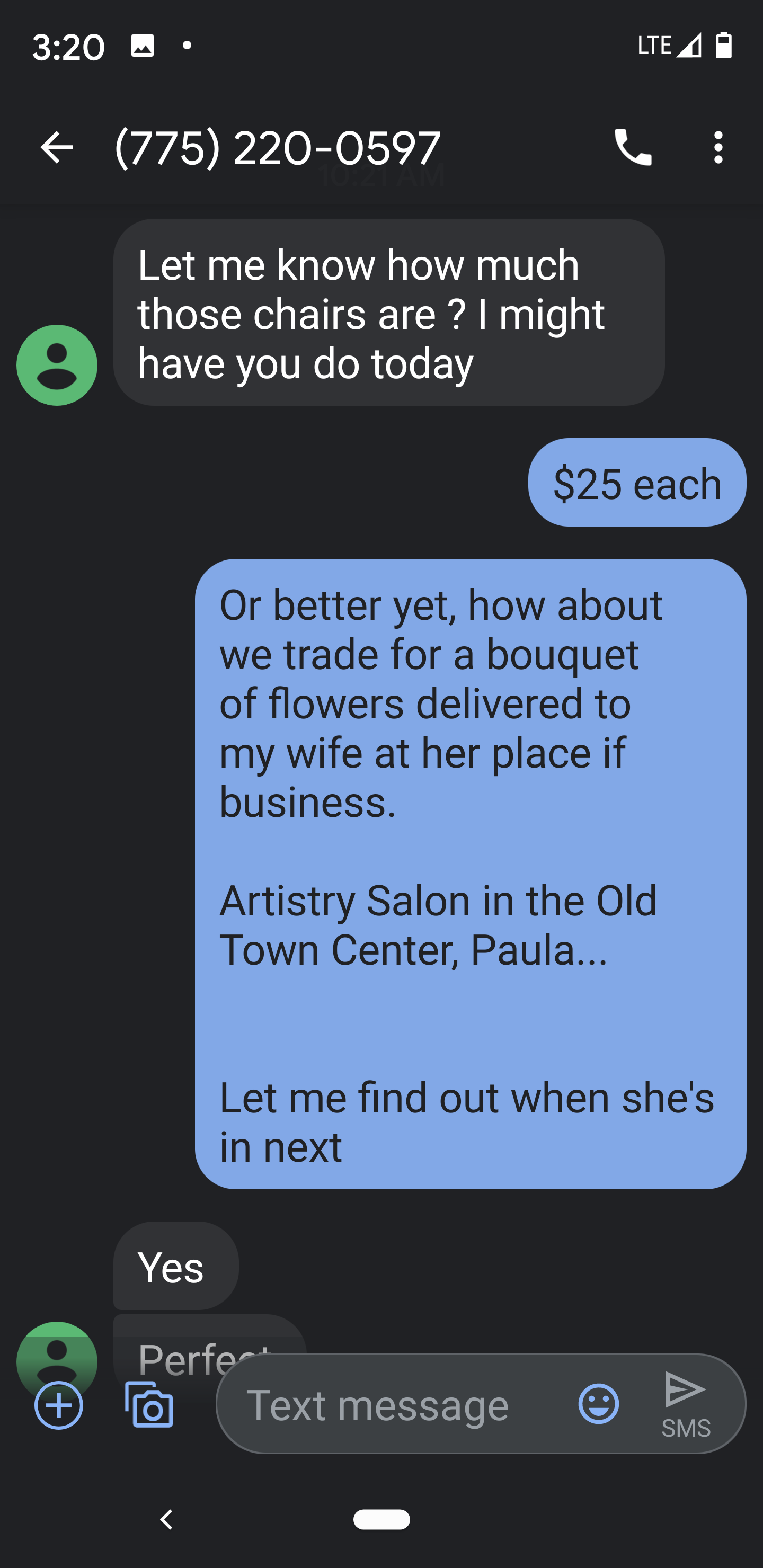Call (775) 220-0597
Image resolution: width=763 pixels, height=1568 pixels.
tap(633, 147)
